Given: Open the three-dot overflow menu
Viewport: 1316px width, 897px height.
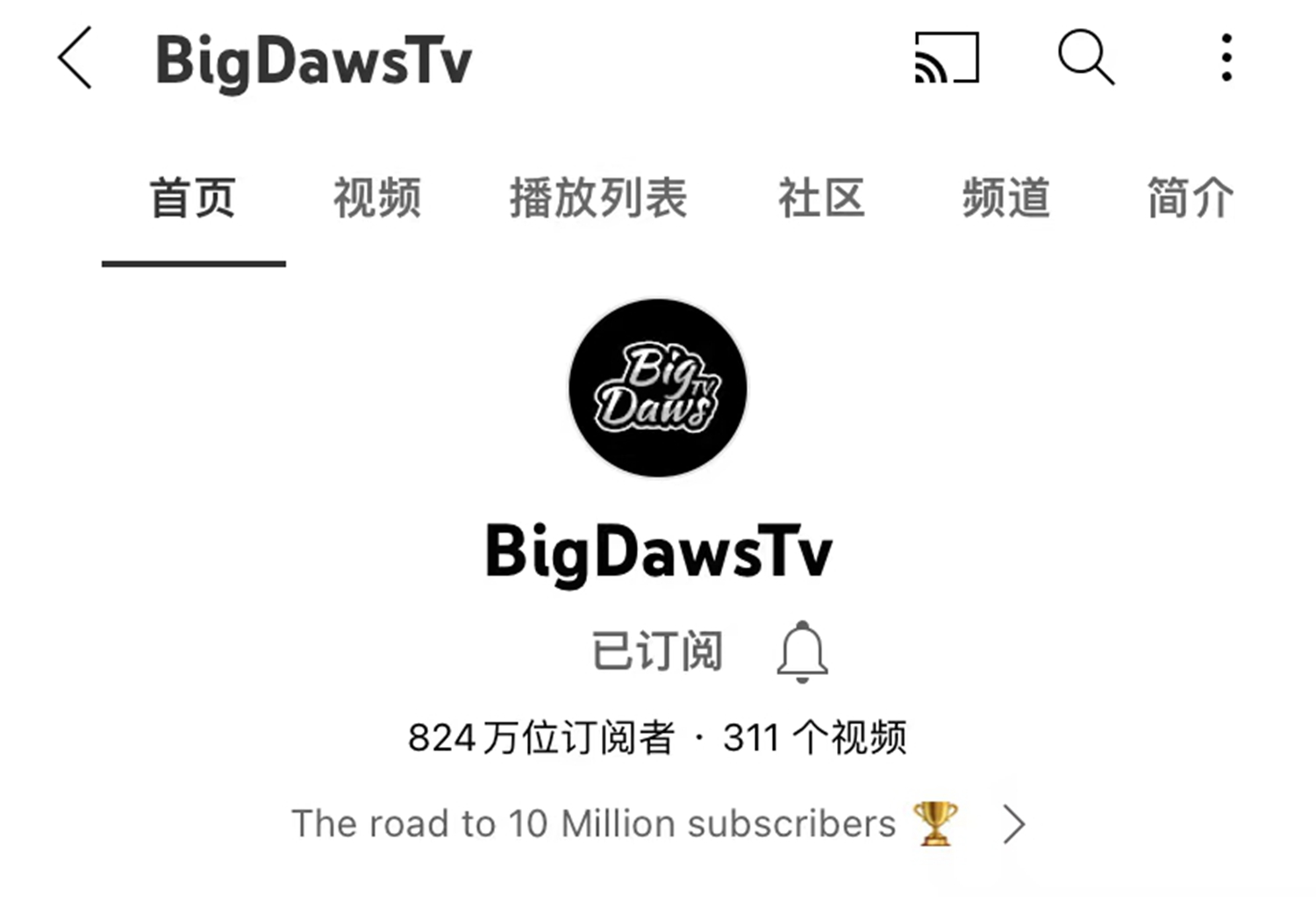Looking at the screenshot, I should [x=1226, y=58].
